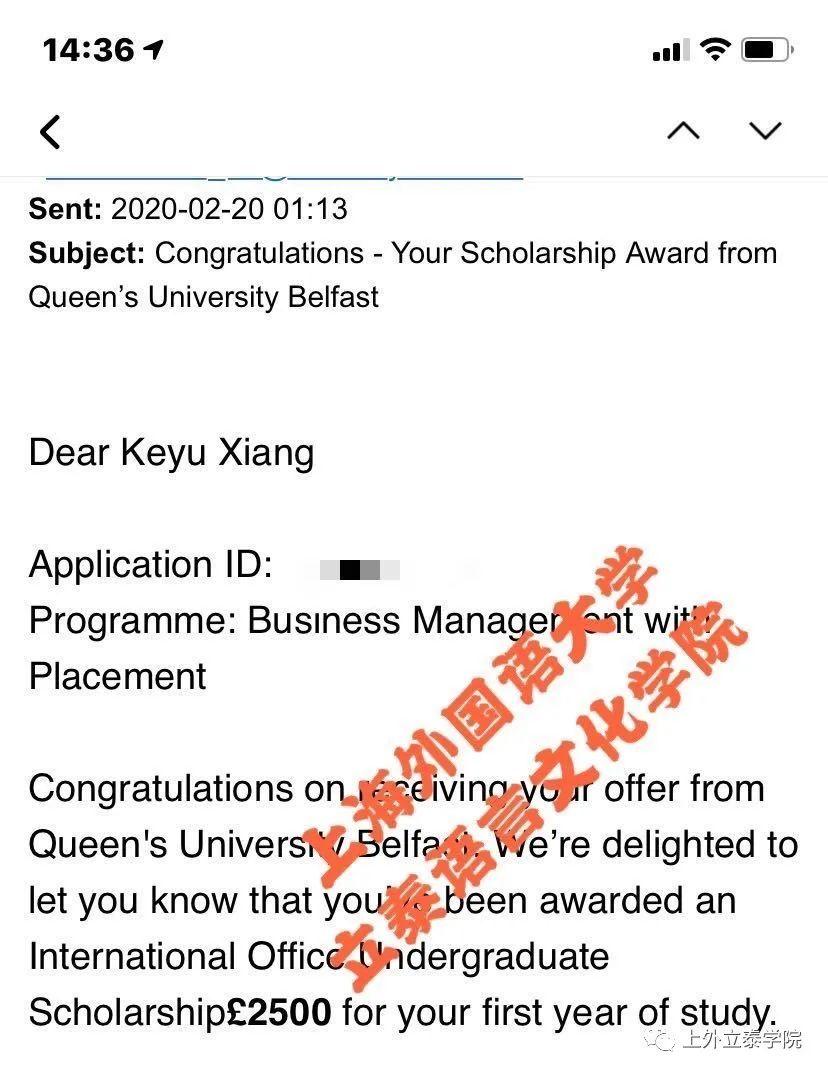Go back to the mailbox list
828x1075 pixels.
tap(50, 131)
